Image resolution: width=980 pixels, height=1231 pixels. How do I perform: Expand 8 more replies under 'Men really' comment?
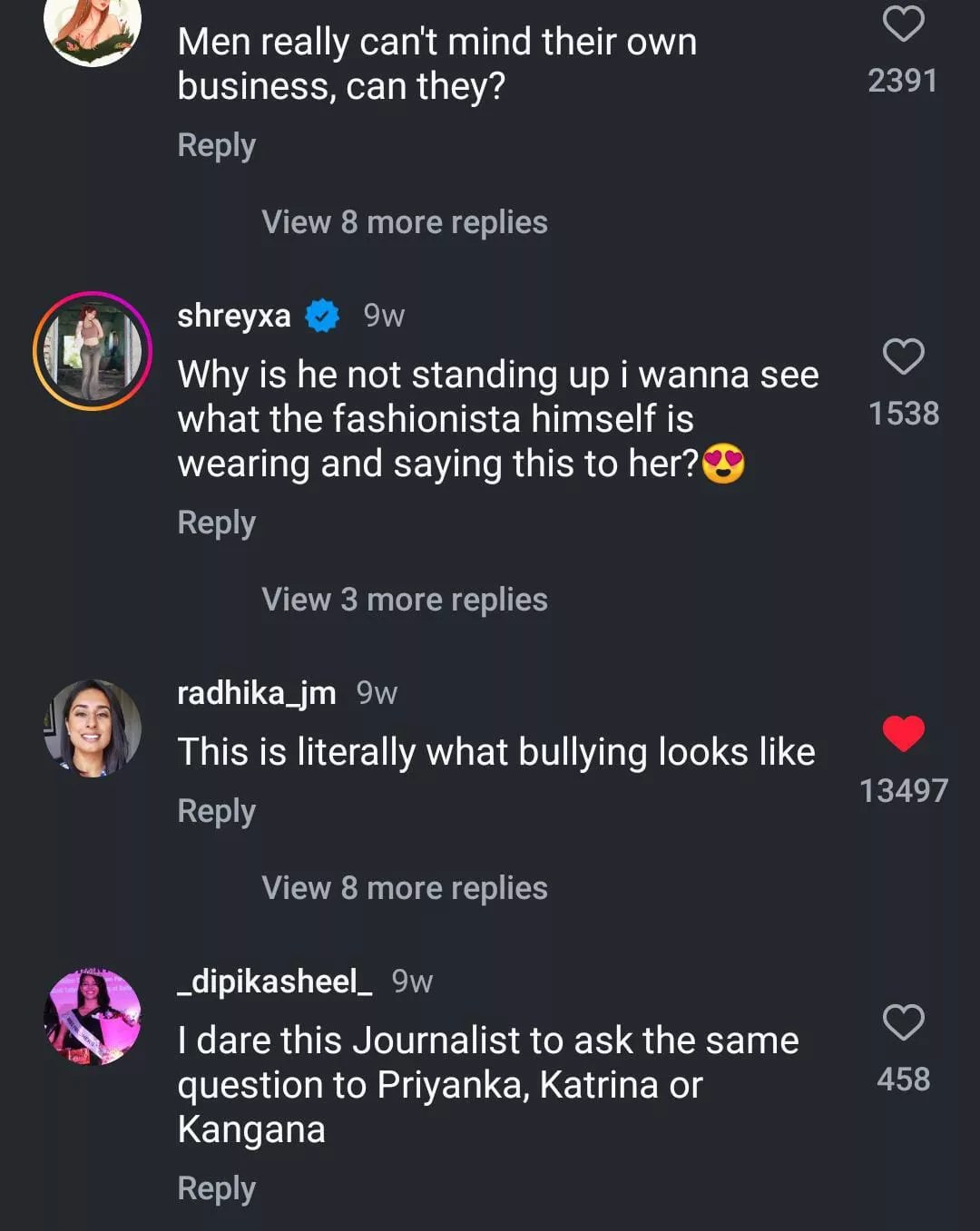point(404,222)
